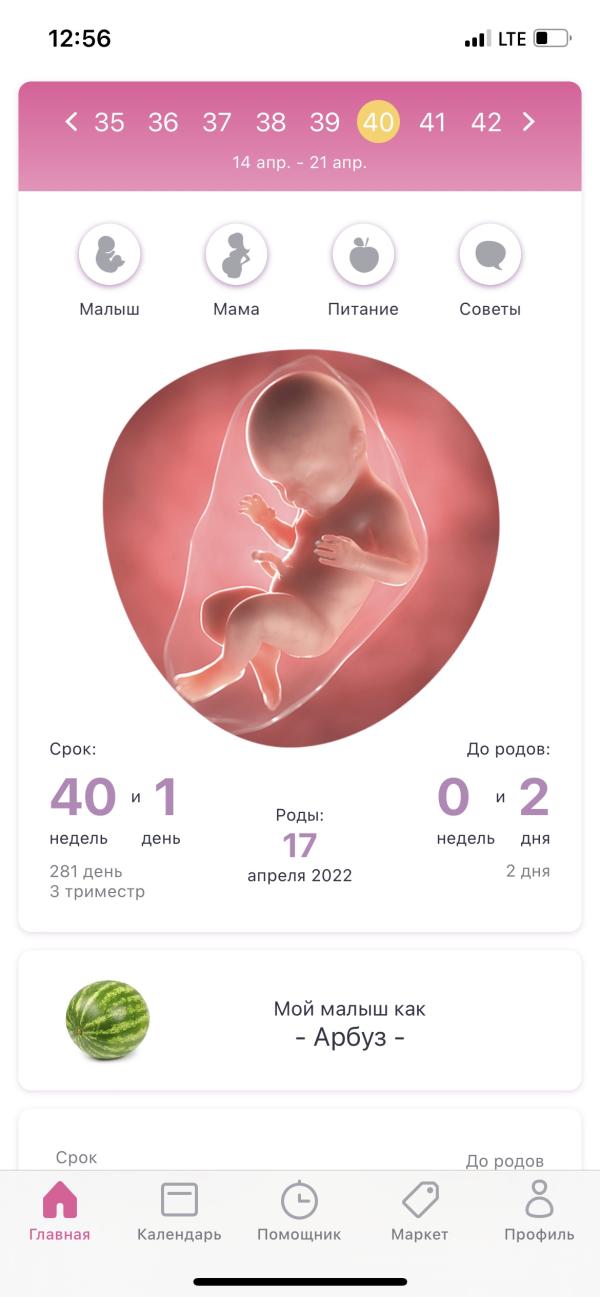Switch to the Календарь tab
This screenshot has height=1297, width=600.
[x=179, y=1211]
